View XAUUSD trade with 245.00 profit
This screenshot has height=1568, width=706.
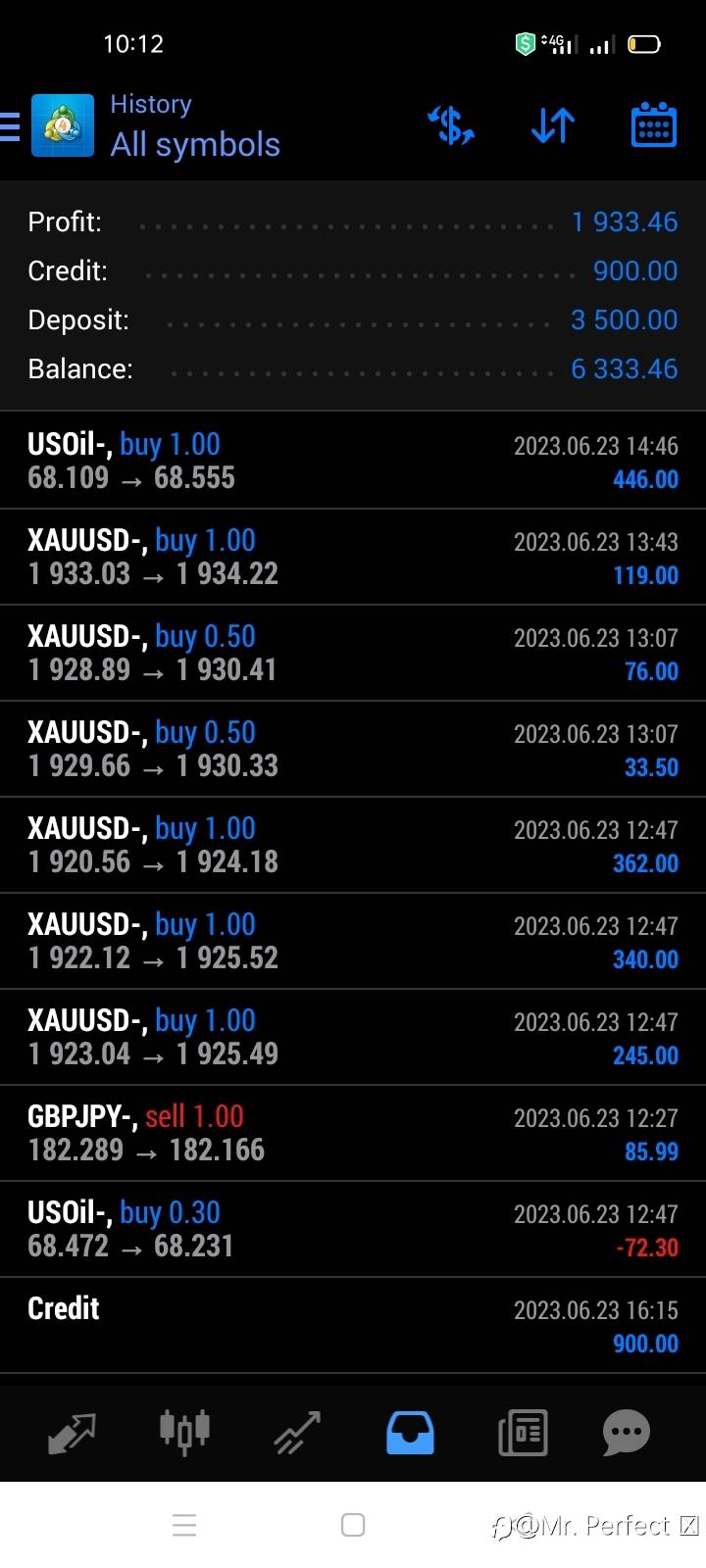point(353,1037)
